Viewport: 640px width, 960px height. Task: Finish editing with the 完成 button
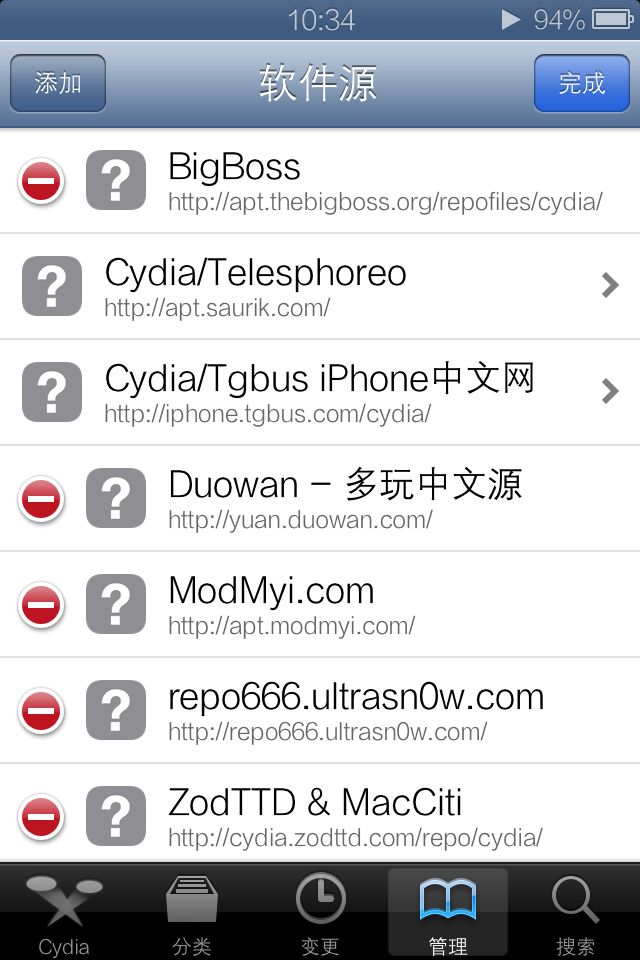click(x=581, y=83)
